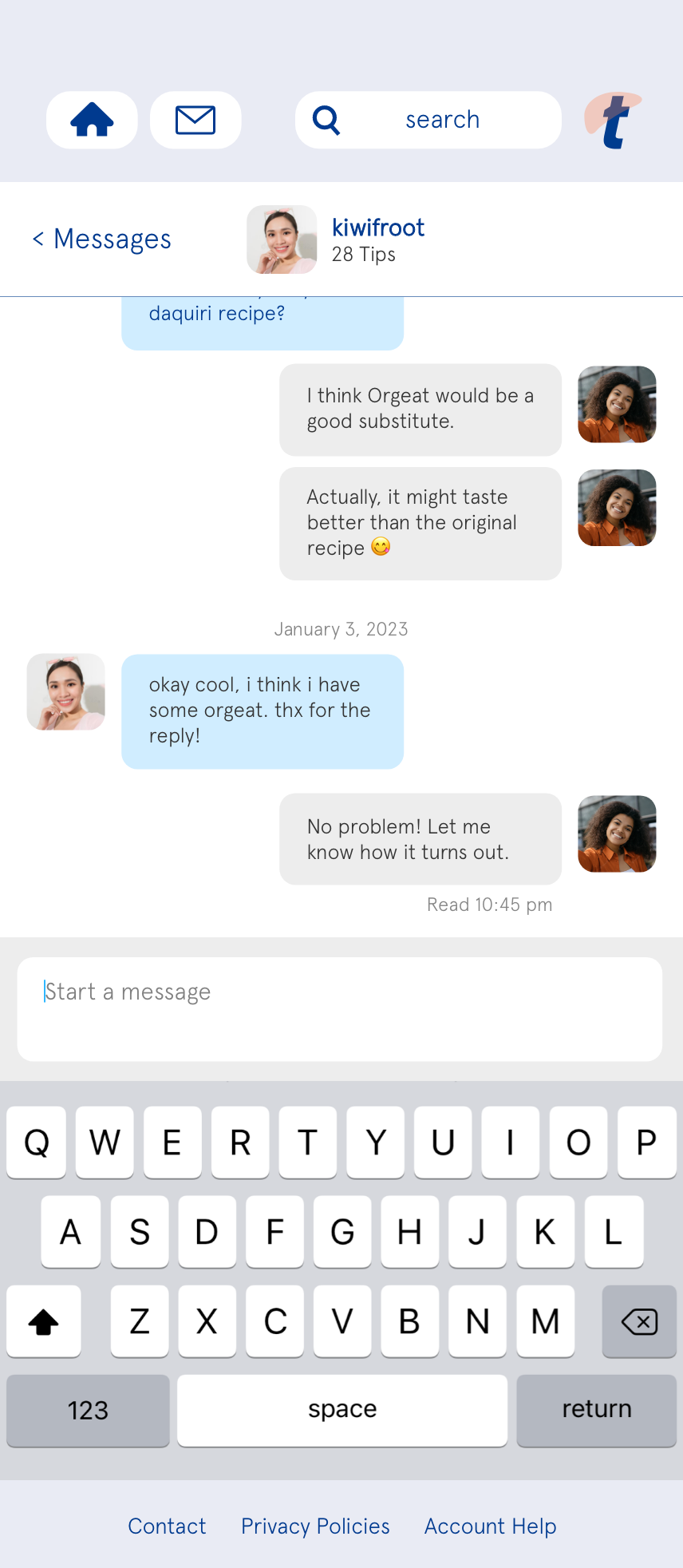Hit the backspace key
This screenshot has width=683, height=1568.
pyautogui.click(x=639, y=1321)
